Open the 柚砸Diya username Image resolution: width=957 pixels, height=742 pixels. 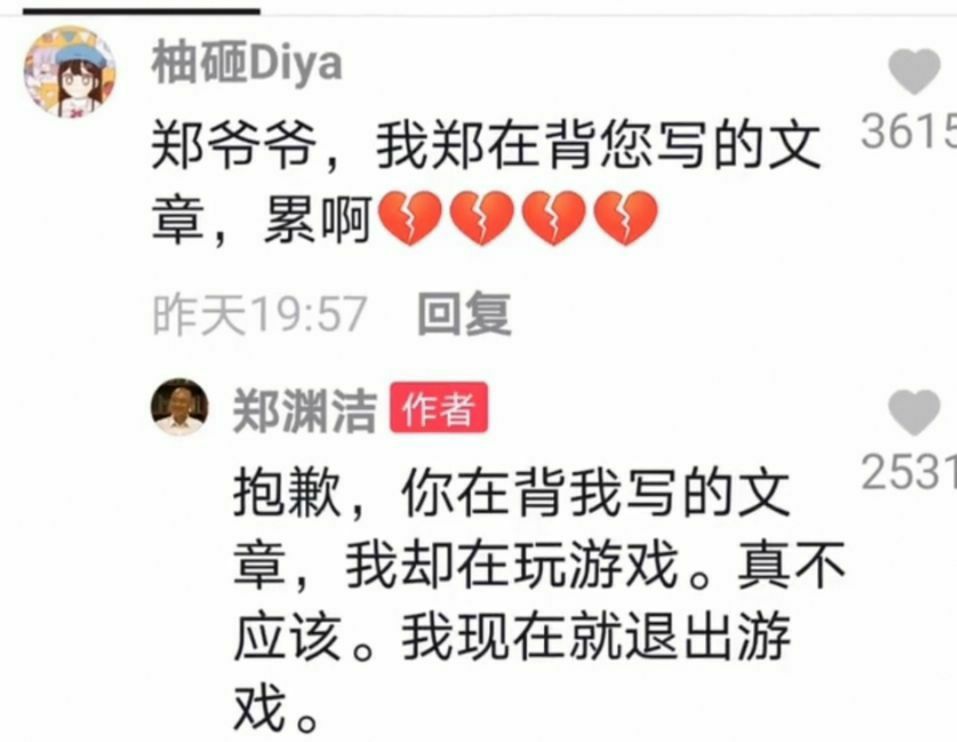[x=247, y=65]
